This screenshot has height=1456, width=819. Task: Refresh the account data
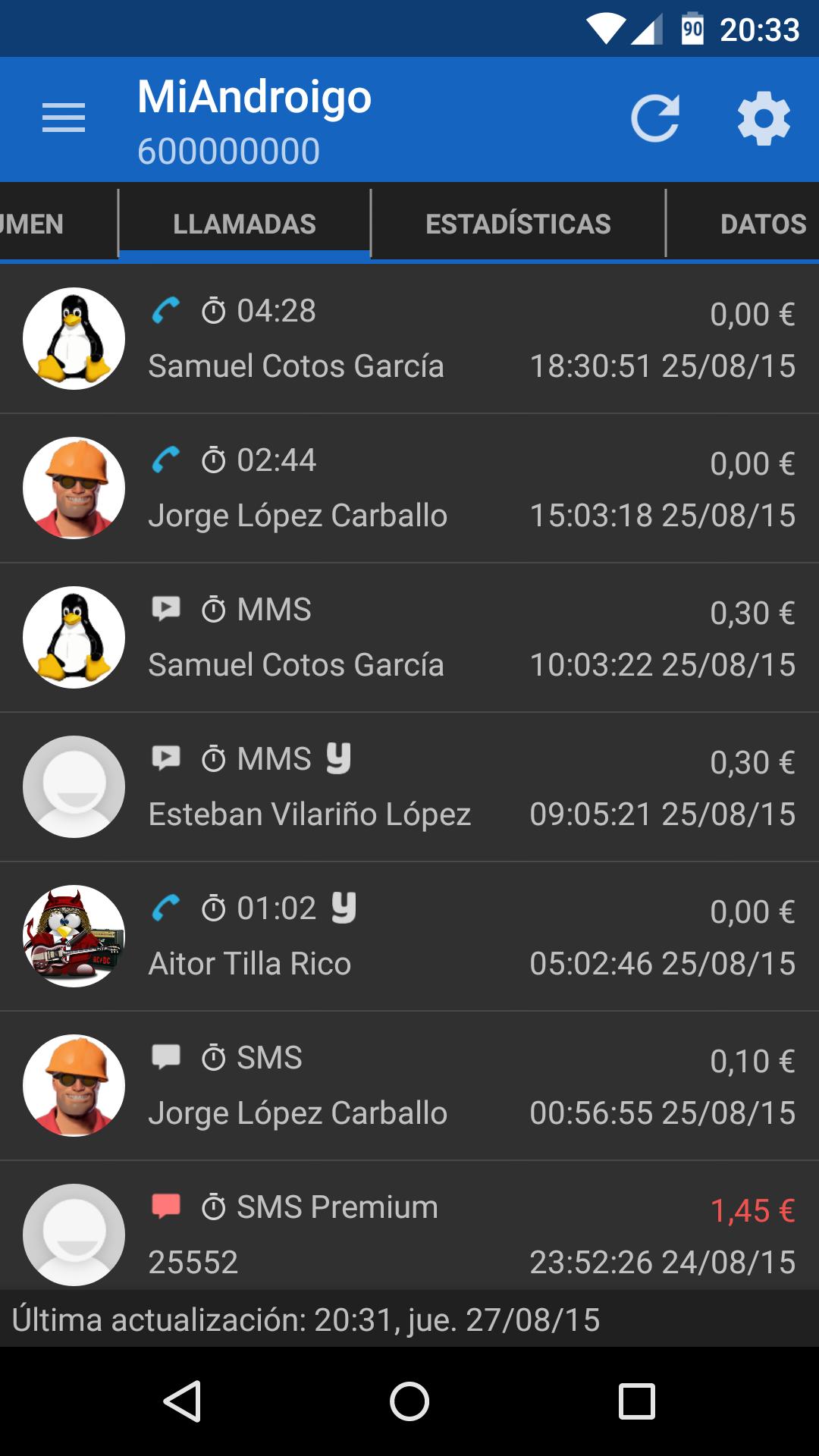[x=655, y=119]
